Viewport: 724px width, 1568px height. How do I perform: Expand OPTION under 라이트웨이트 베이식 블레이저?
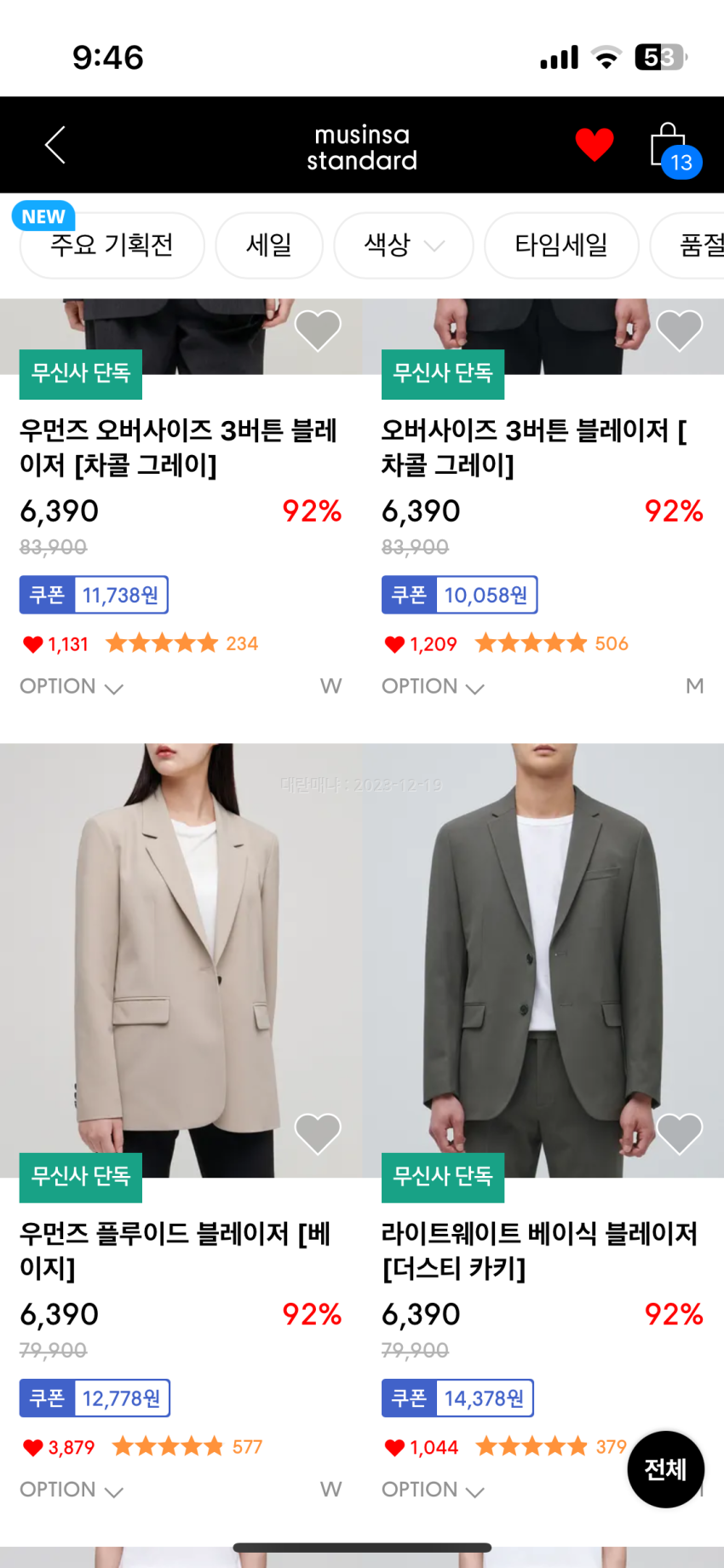pos(433,1490)
